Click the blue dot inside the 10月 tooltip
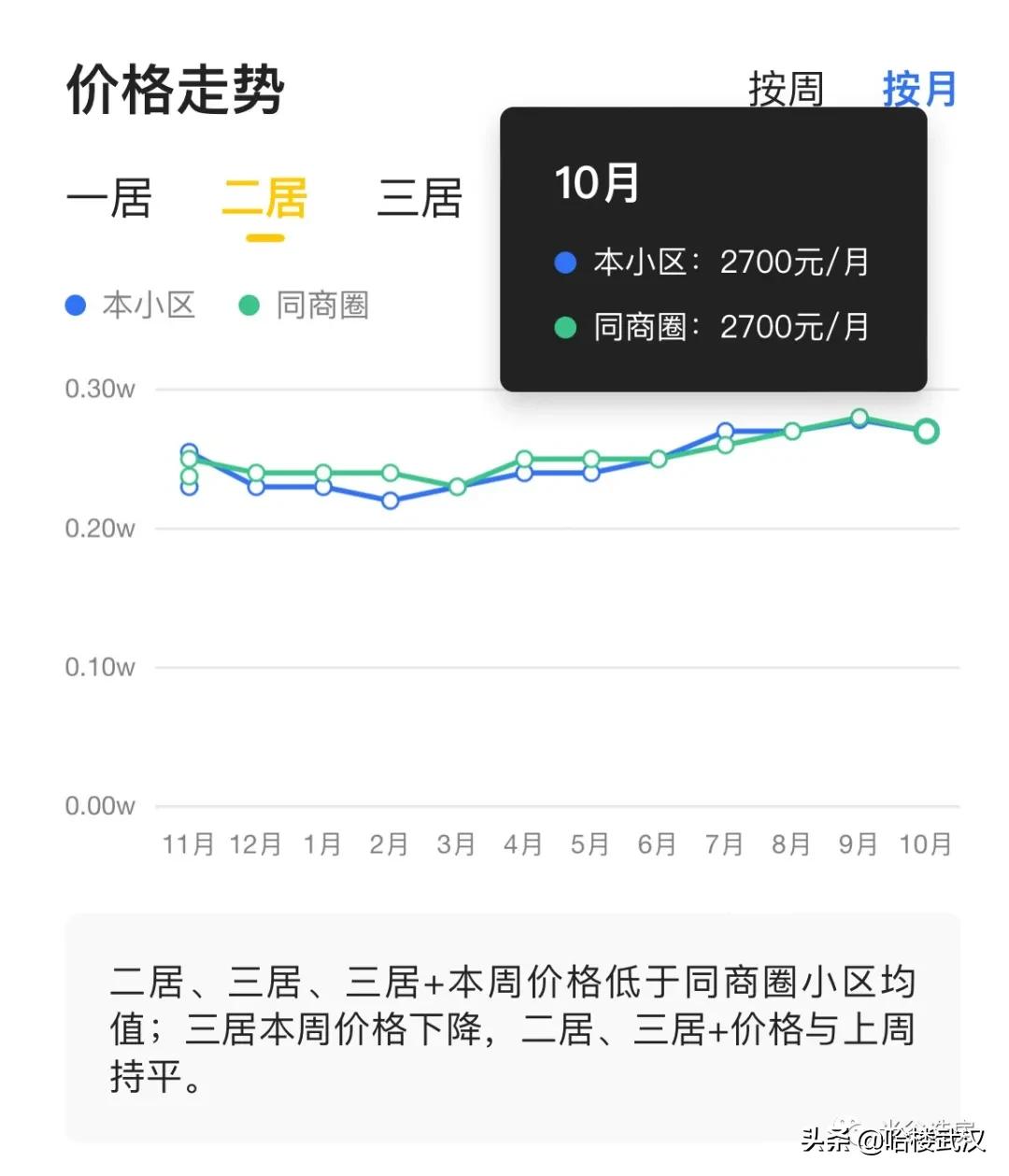 click(x=565, y=262)
